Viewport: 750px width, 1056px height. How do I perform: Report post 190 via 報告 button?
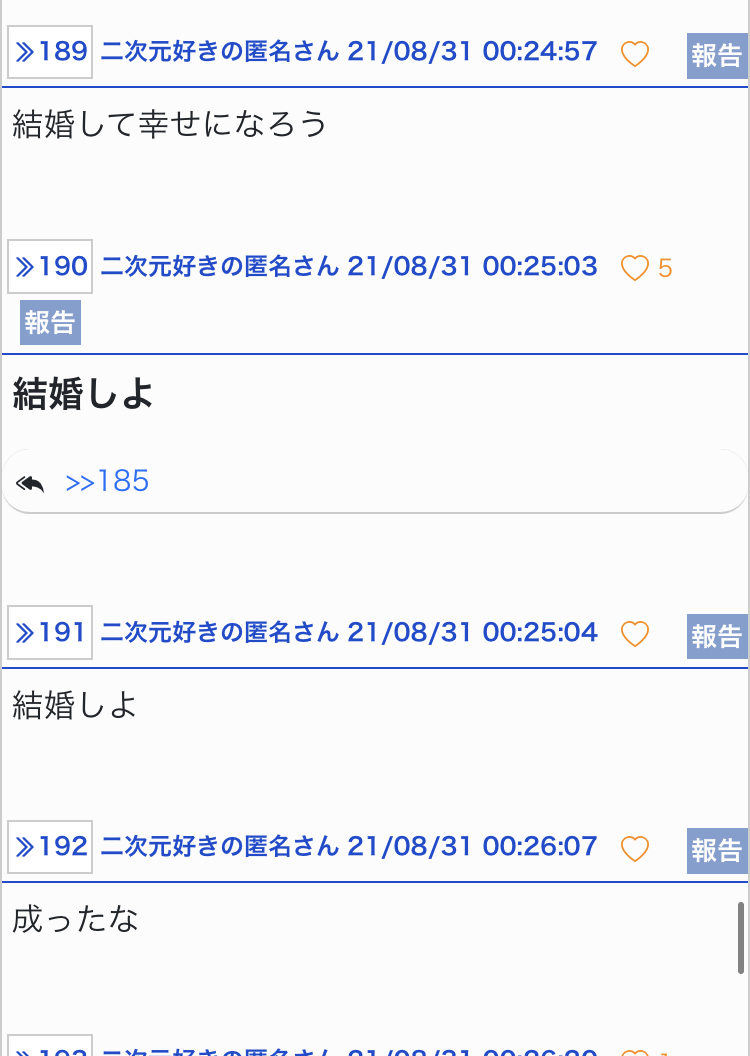[x=50, y=323]
